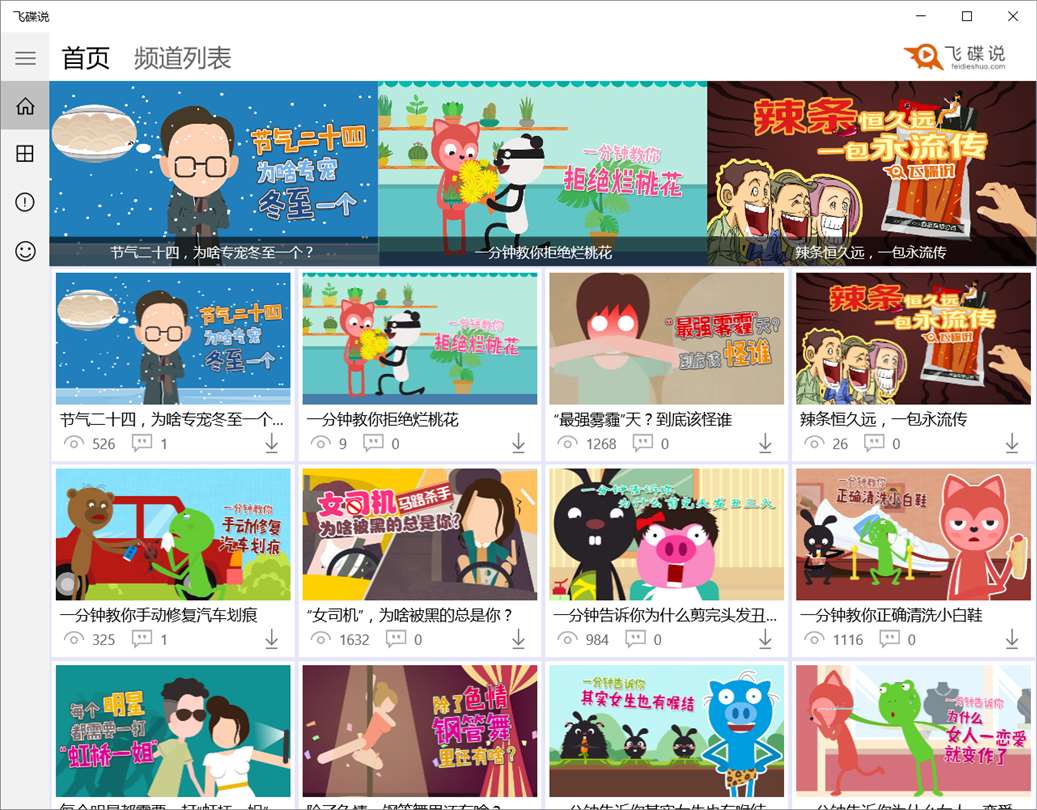The image size is (1037, 810).
Task: Open video 一分钟教你手动修复汽车划痕
Action: coord(173,535)
